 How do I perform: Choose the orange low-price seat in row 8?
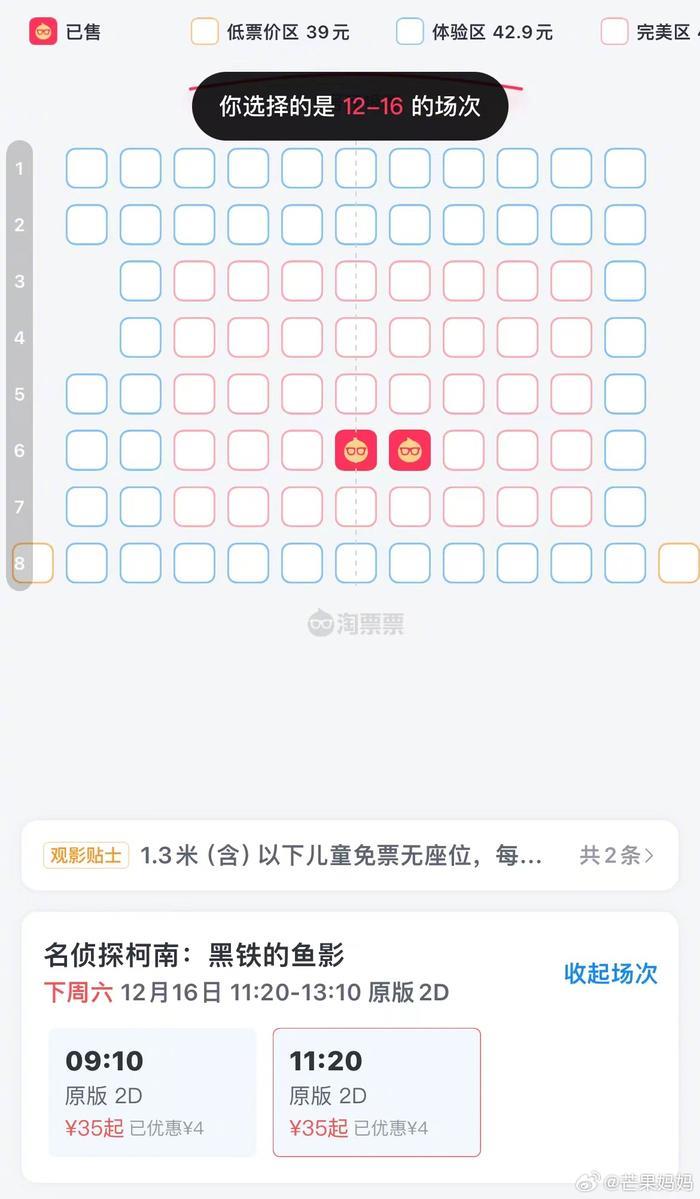pyautogui.click(x=678, y=563)
